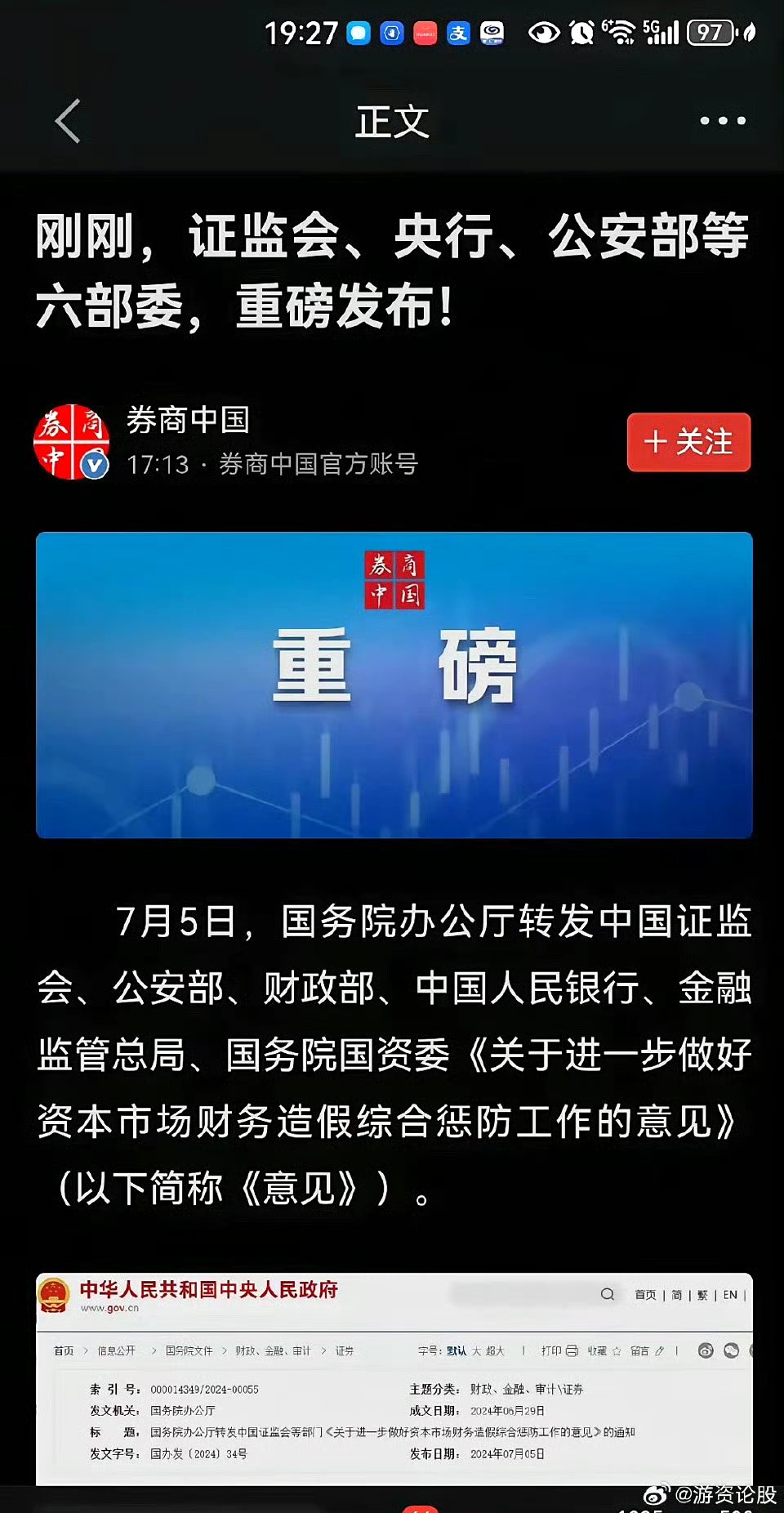
Task: Tap the eye-protection icon in the status bar
Action: tap(542, 33)
